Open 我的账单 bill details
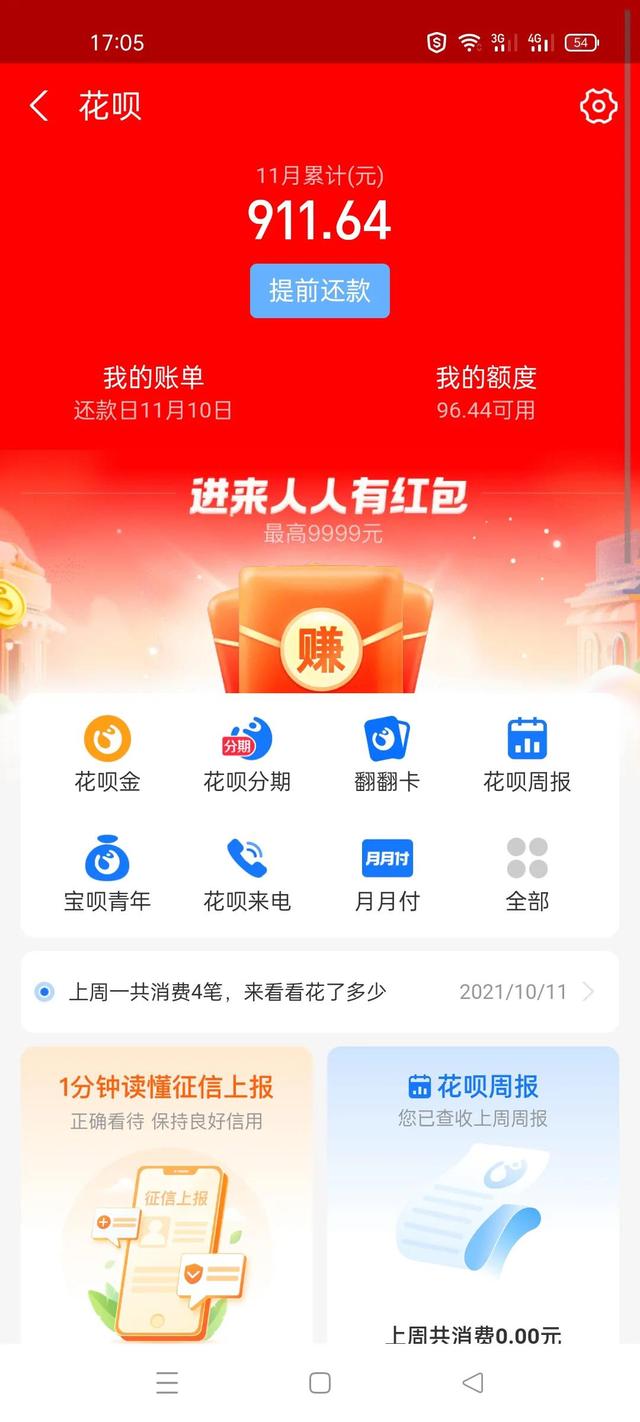This screenshot has height=1422, width=640. pyautogui.click(x=153, y=391)
